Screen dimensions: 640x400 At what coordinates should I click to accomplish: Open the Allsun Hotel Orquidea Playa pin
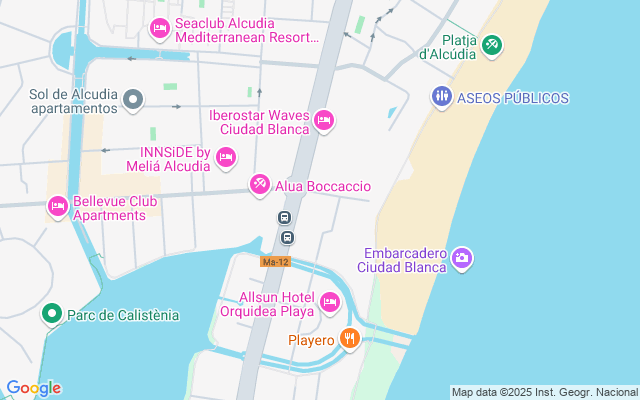[330, 301]
